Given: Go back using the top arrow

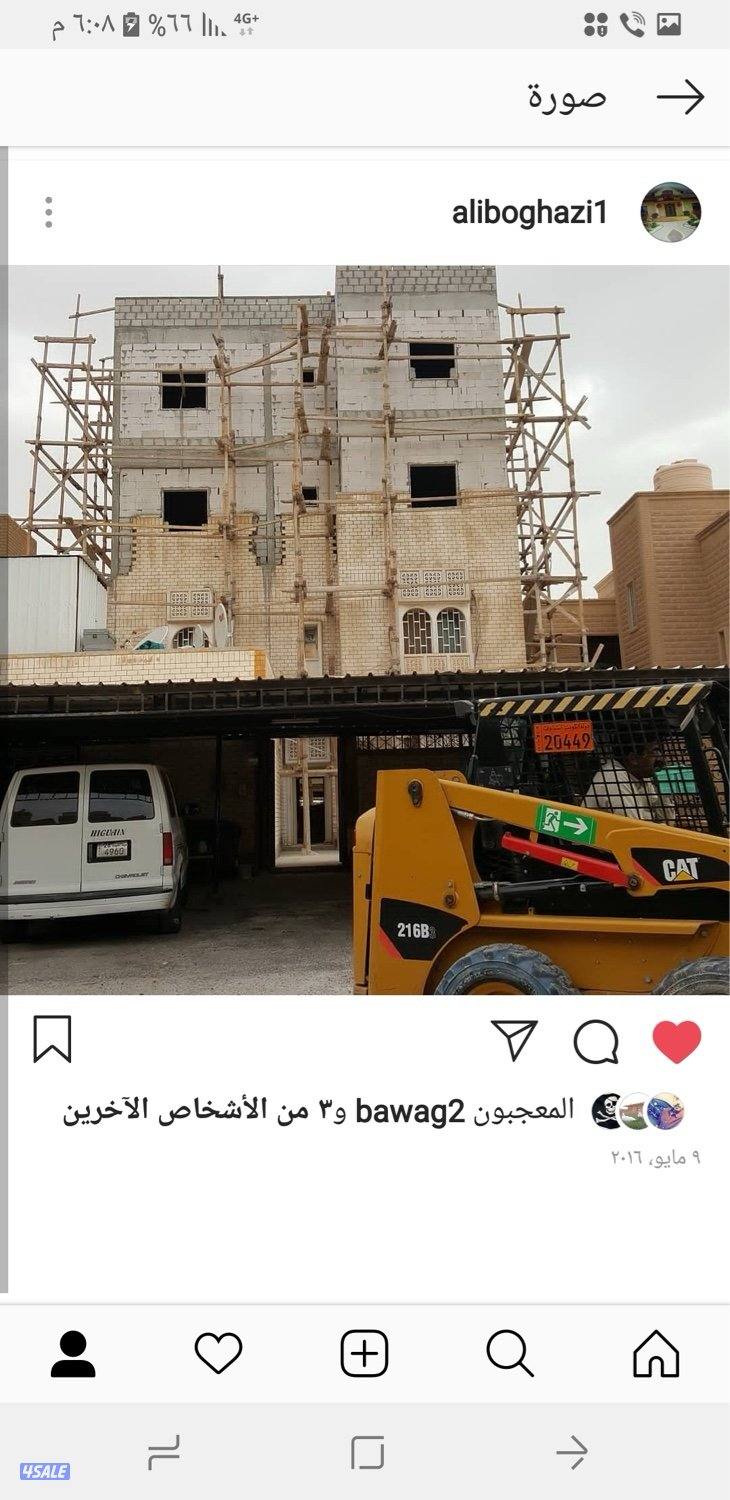Looking at the screenshot, I should (680, 97).
